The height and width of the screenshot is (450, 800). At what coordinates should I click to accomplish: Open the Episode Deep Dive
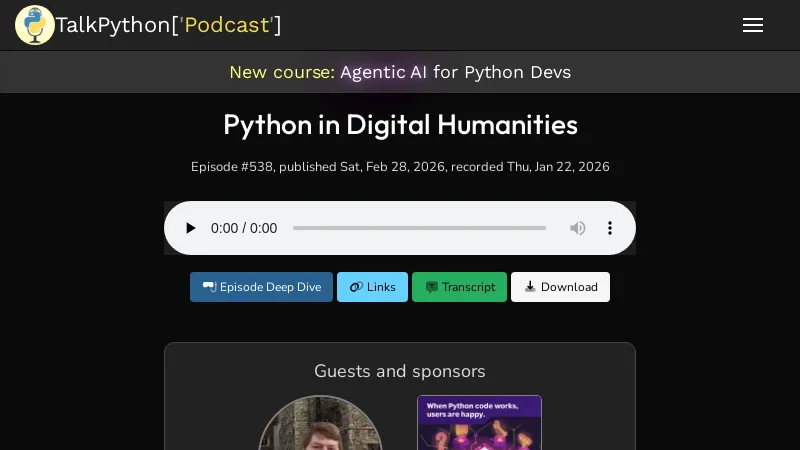pos(261,287)
